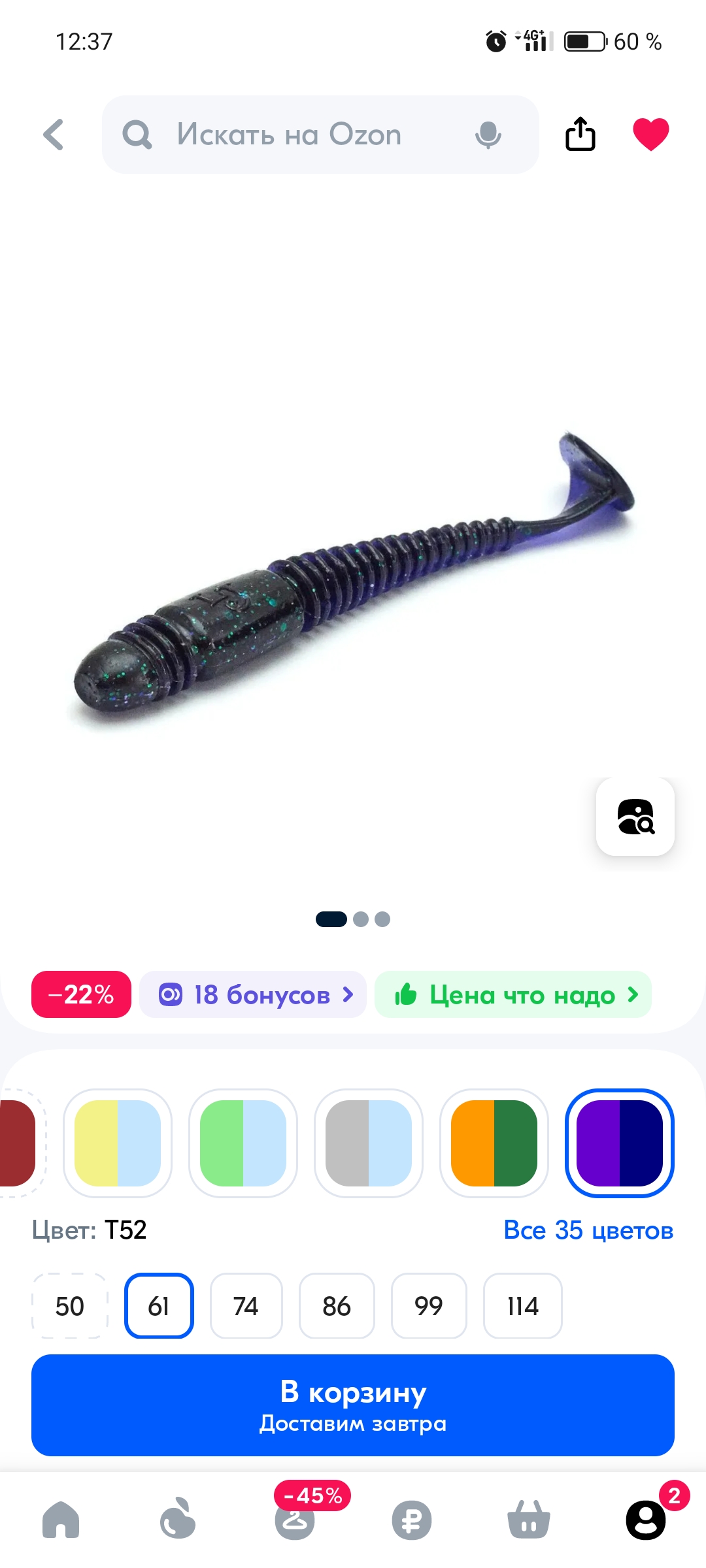Find similar items with visual search button
This screenshot has width=706, height=1568.
[635, 817]
